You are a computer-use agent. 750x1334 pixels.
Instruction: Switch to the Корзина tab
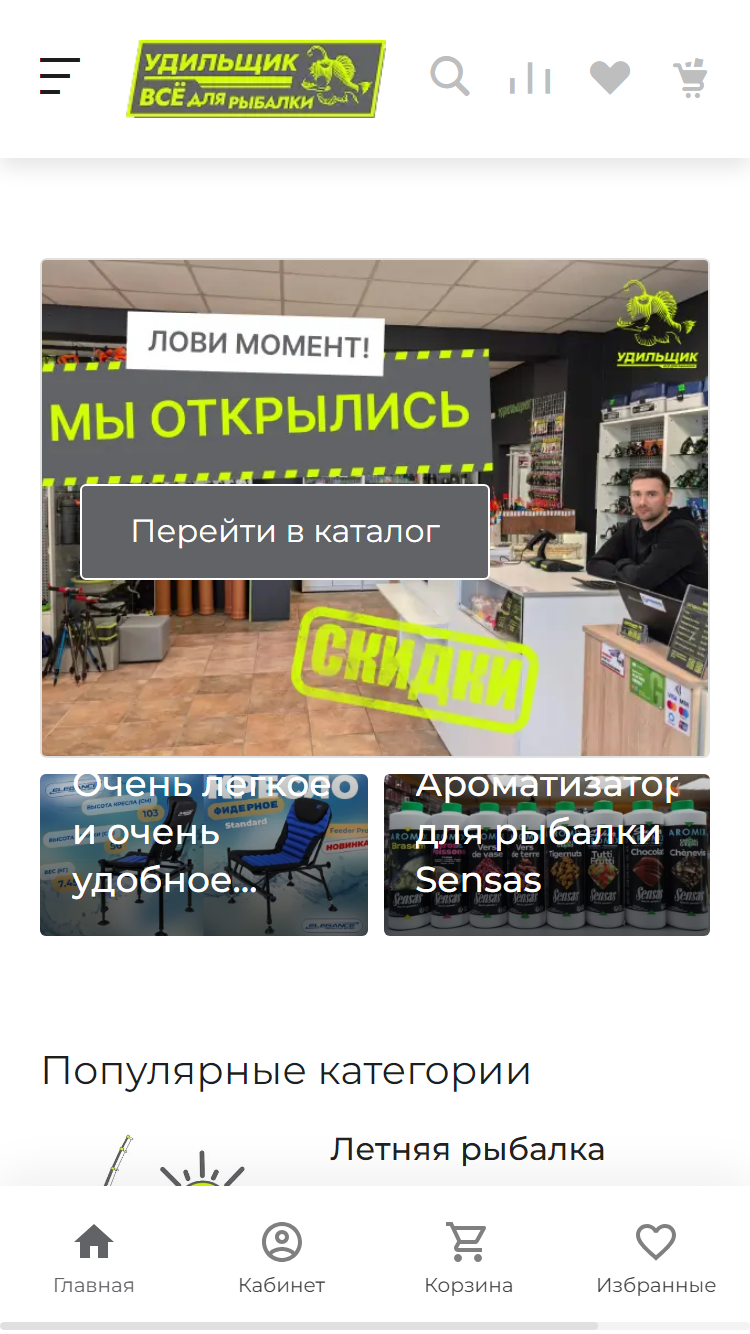pos(468,1258)
